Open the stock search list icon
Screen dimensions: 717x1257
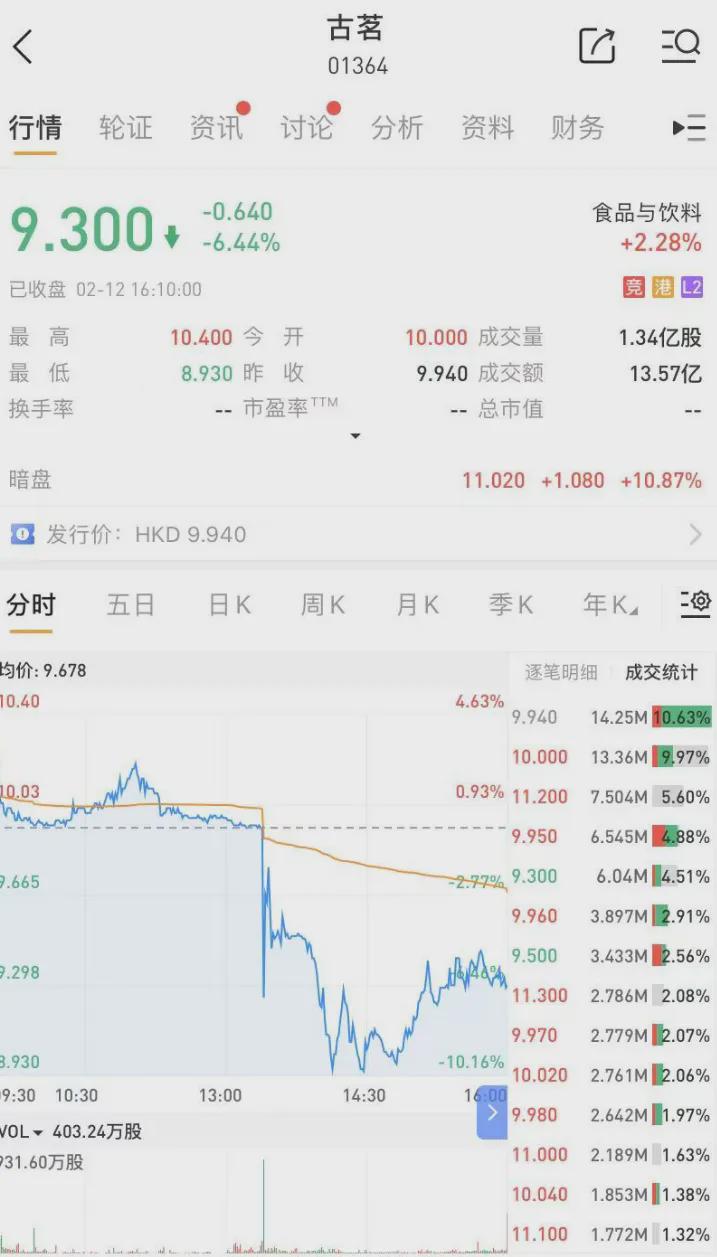pos(680,46)
